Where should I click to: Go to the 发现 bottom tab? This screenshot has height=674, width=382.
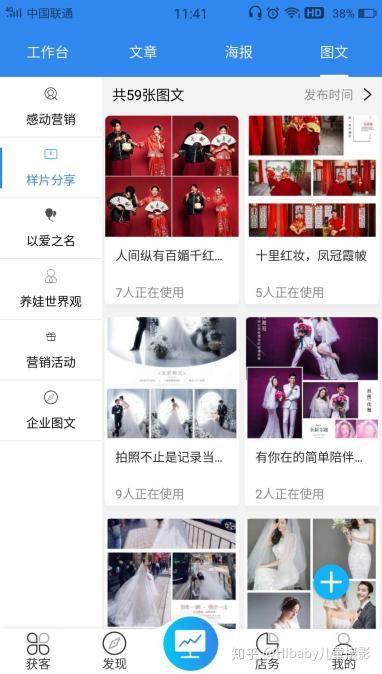(114, 652)
